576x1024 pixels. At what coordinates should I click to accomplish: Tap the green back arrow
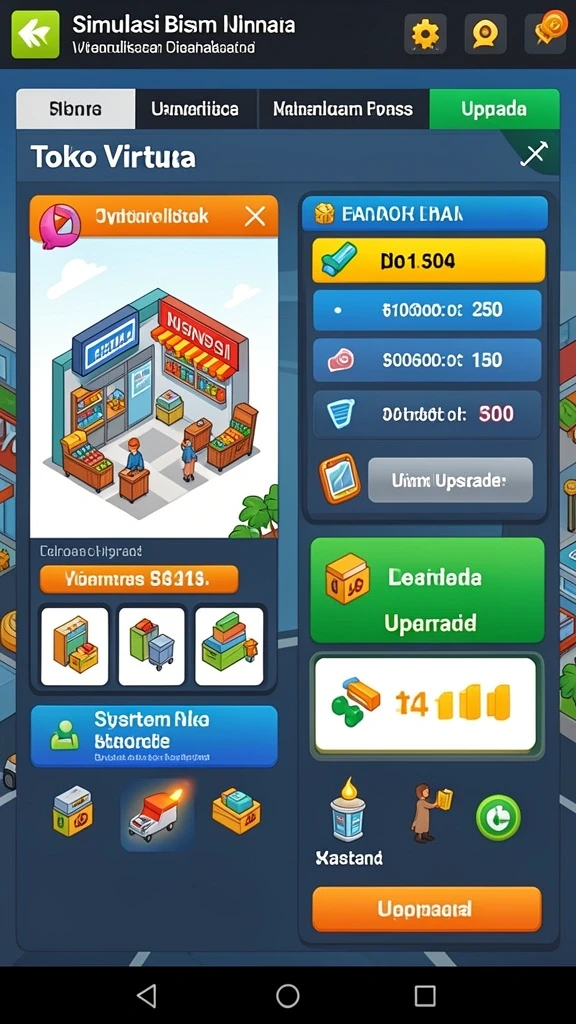(x=35, y=34)
